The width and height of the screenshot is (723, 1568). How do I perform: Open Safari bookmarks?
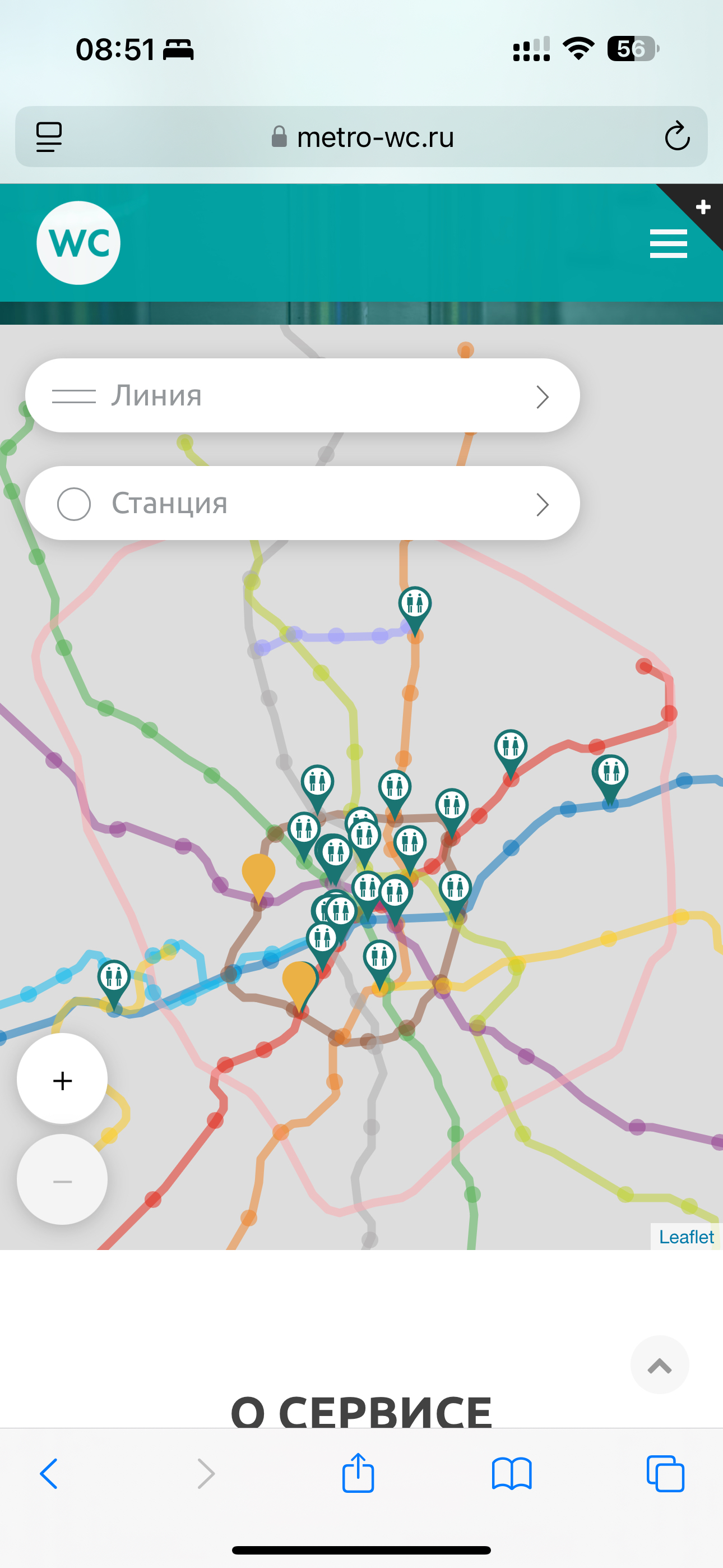click(511, 1474)
